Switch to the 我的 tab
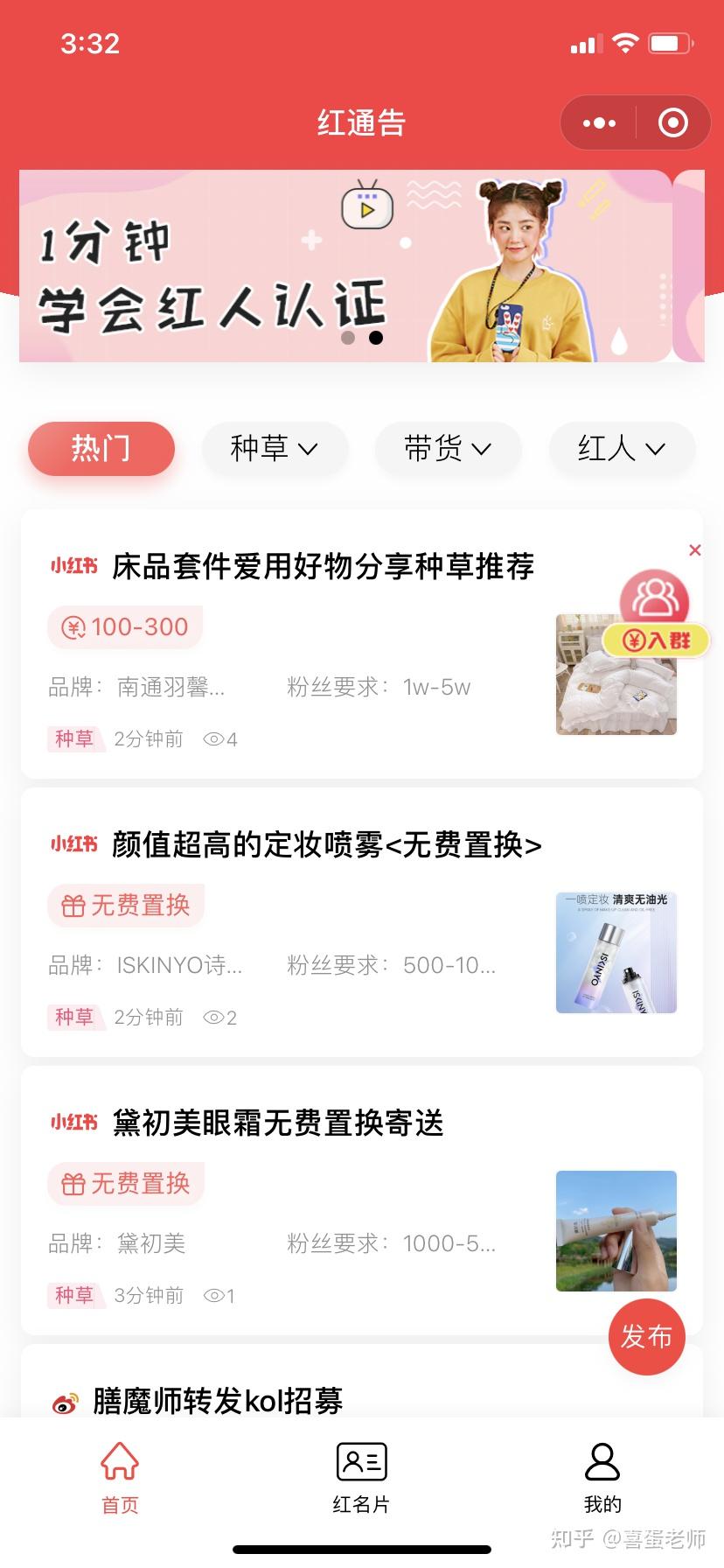The width and height of the screenshot is (724, 1568). (x=602, y=1478)
